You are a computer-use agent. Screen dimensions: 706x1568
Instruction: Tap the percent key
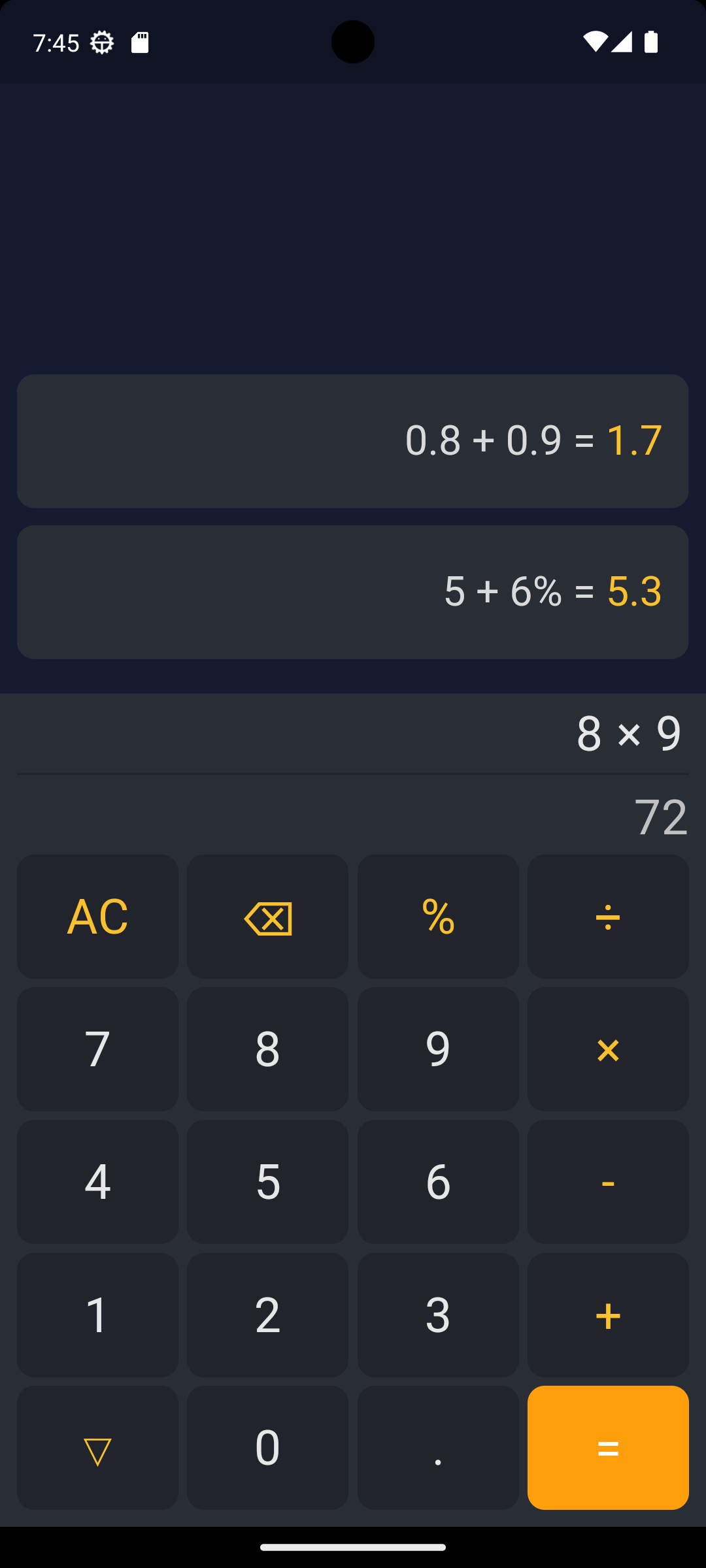[x=437, y=917]
